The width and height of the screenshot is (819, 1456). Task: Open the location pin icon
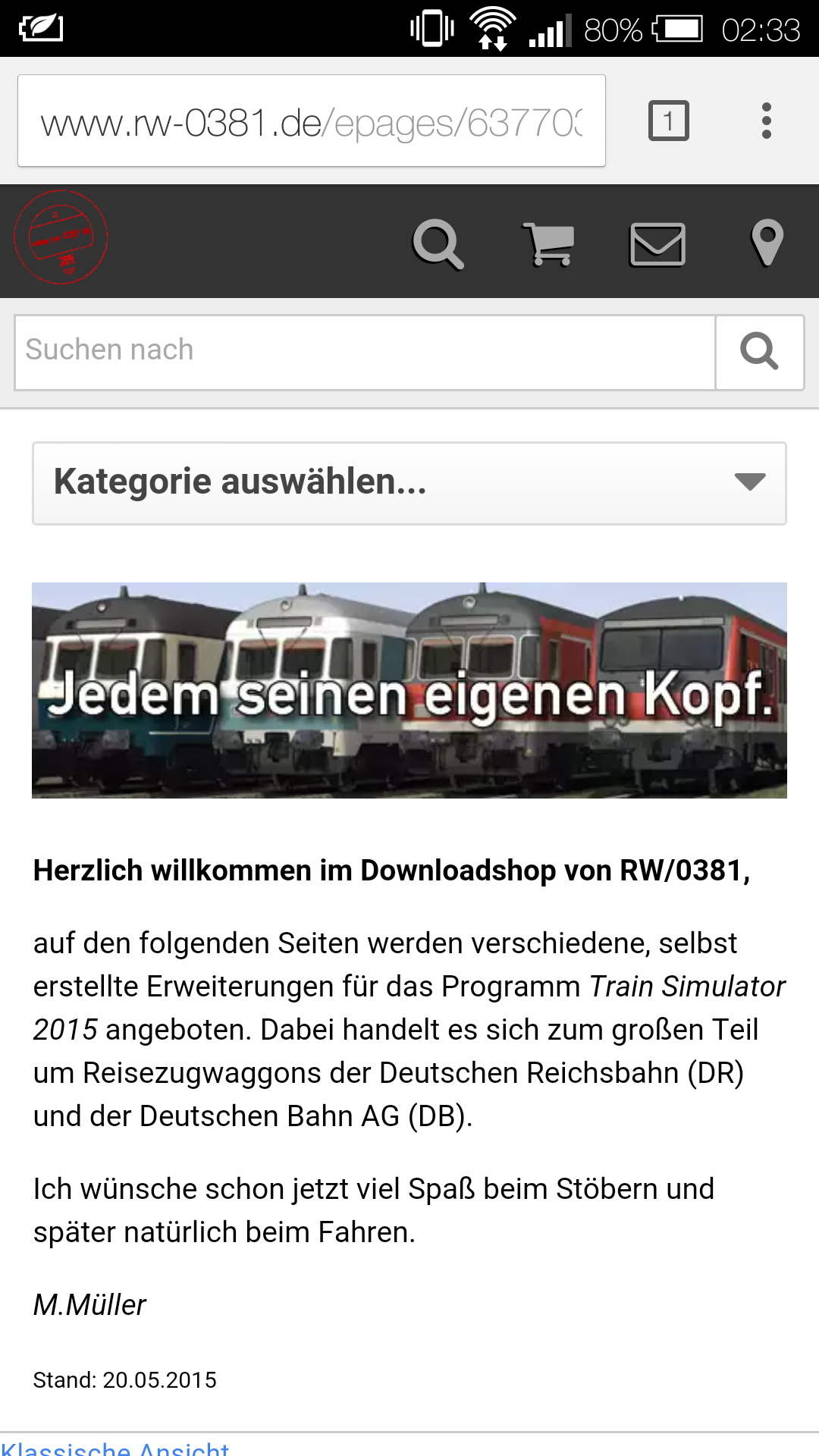767,243
